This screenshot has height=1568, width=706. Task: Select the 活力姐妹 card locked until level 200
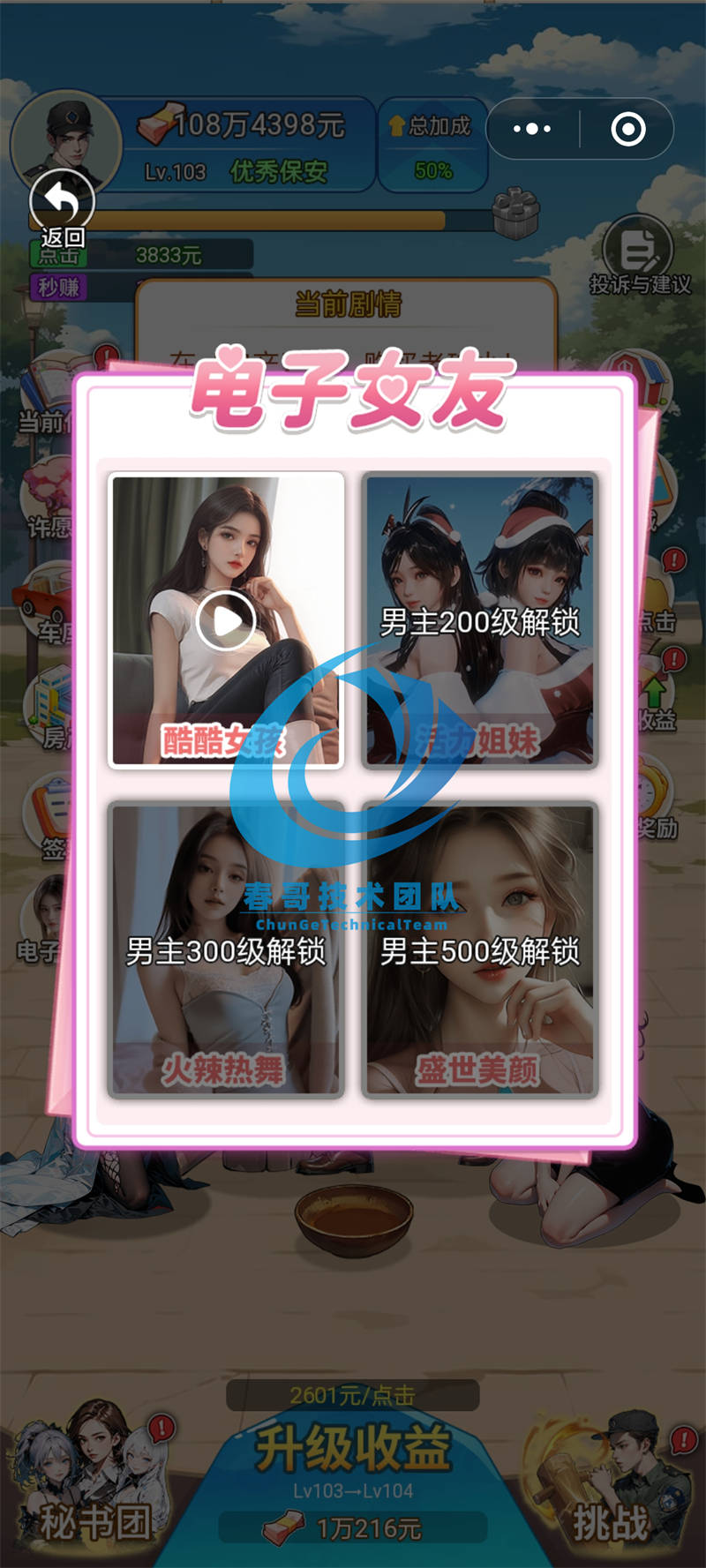(x=480, y=621)
